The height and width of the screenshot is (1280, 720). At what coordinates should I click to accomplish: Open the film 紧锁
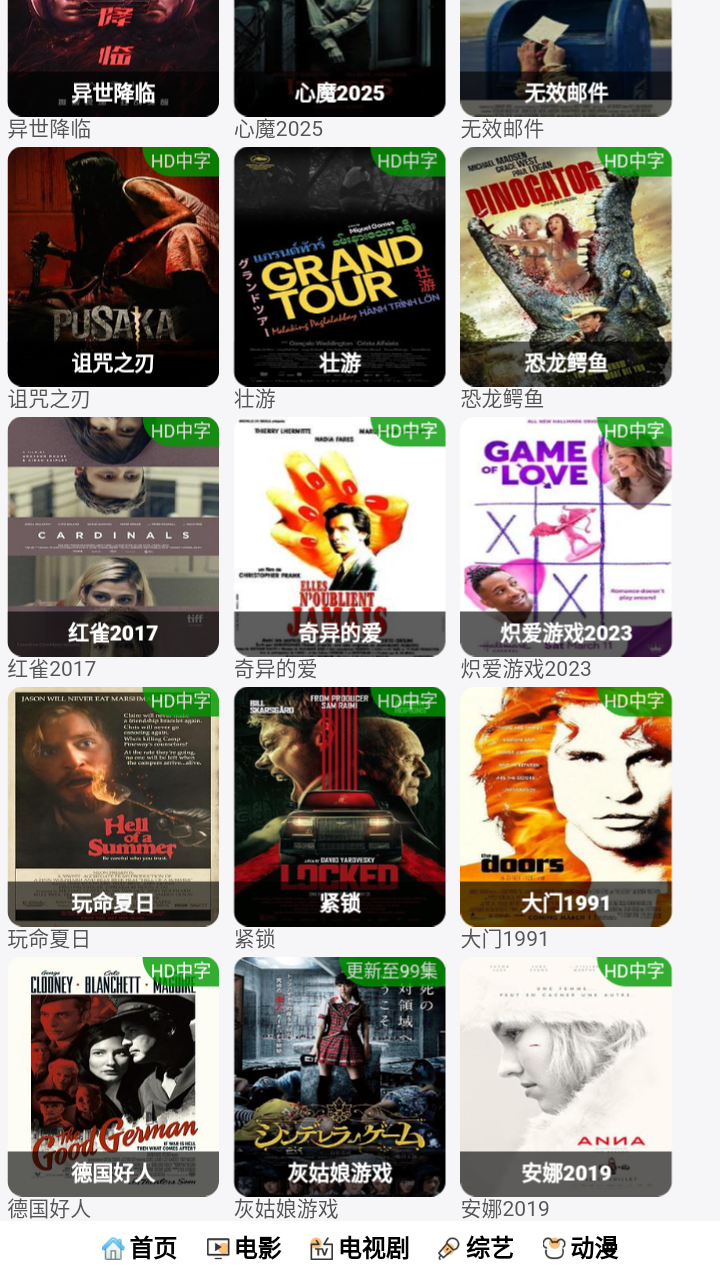pyautogui.click(x=339, y=806)
